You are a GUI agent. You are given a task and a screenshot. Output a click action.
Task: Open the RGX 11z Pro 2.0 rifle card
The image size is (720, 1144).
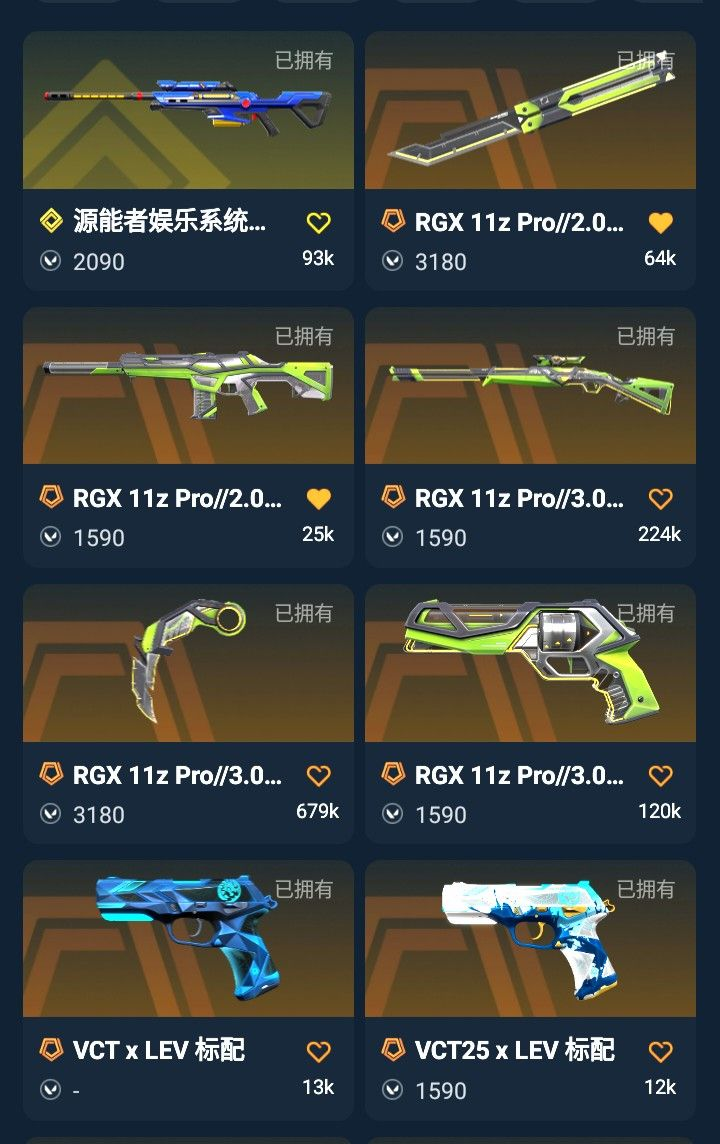pos(188,386)
